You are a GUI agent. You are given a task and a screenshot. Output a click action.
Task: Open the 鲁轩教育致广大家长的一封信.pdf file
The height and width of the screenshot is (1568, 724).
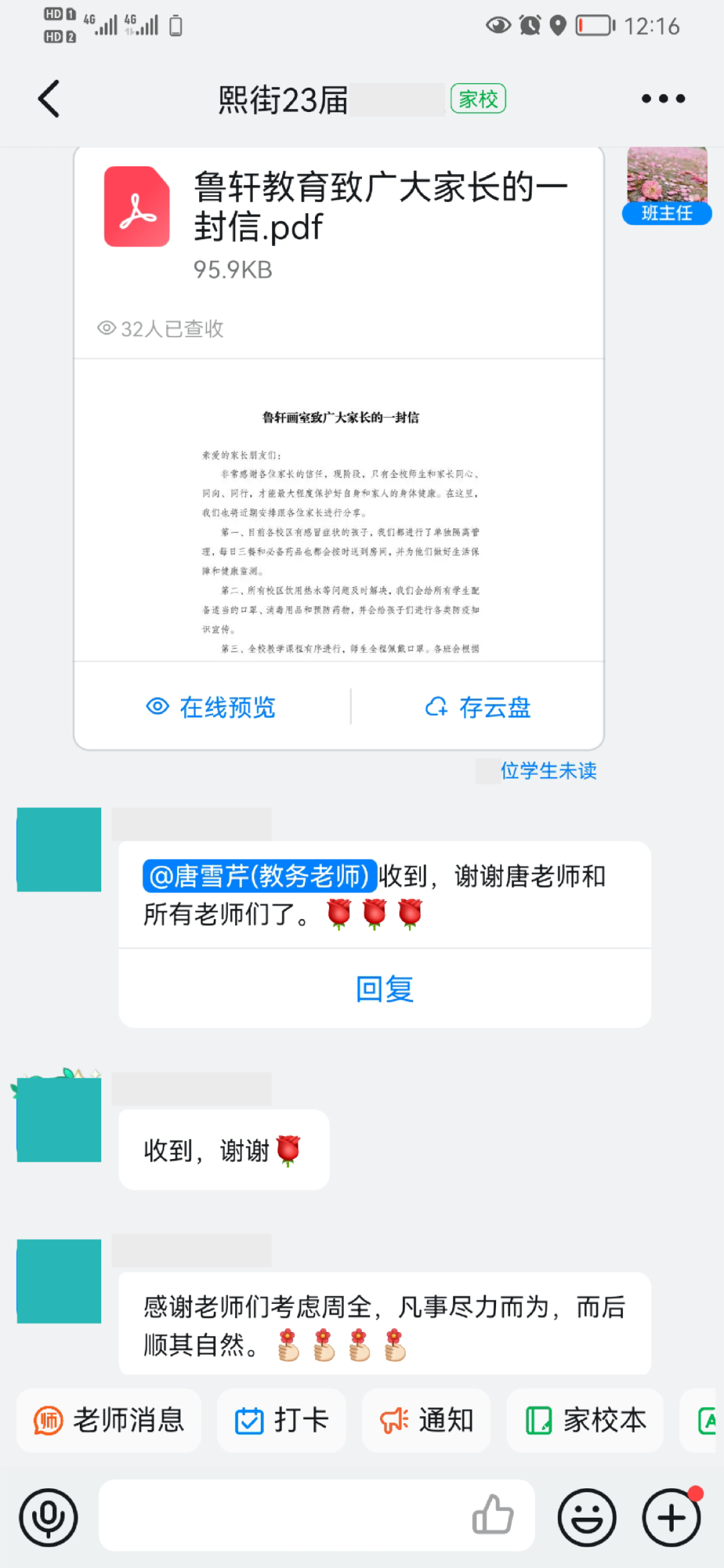339,221
